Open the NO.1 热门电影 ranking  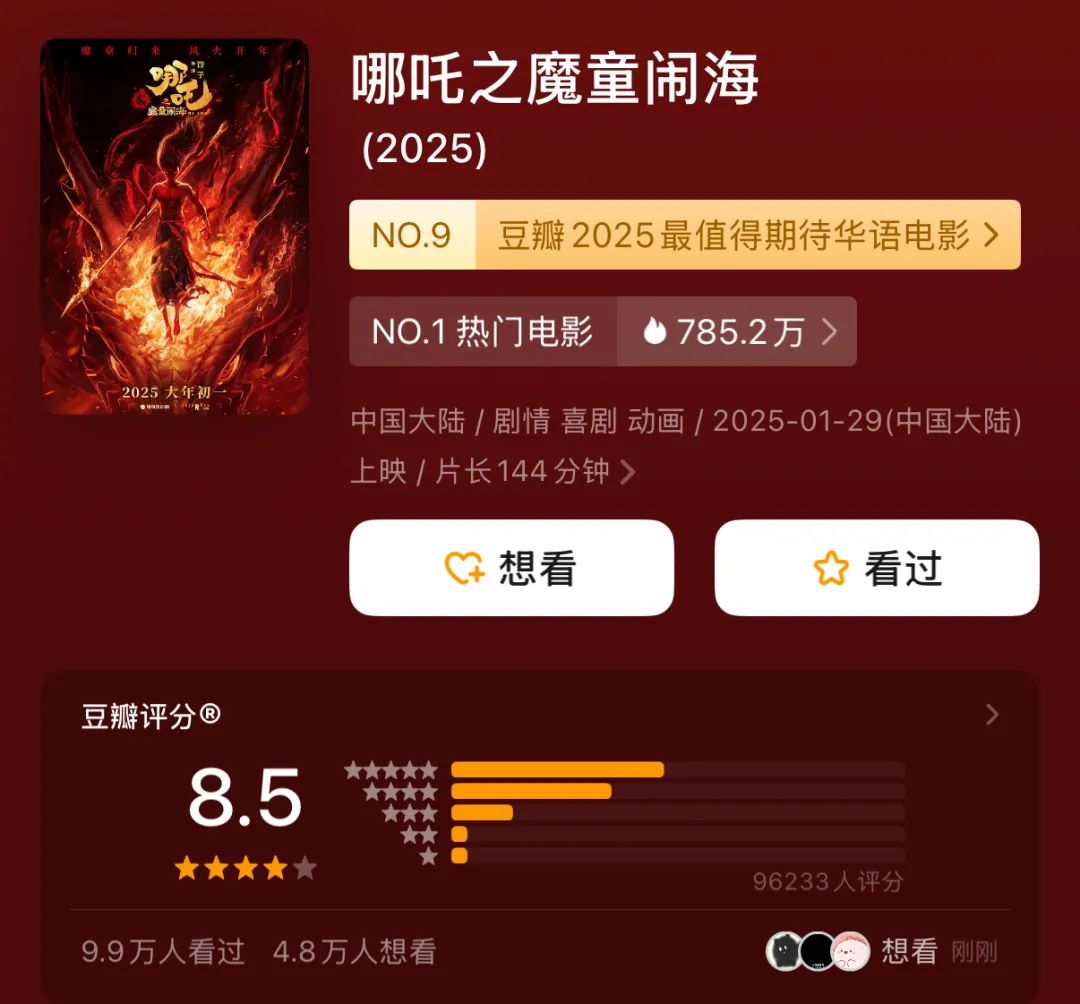click(x=602, y=331)
